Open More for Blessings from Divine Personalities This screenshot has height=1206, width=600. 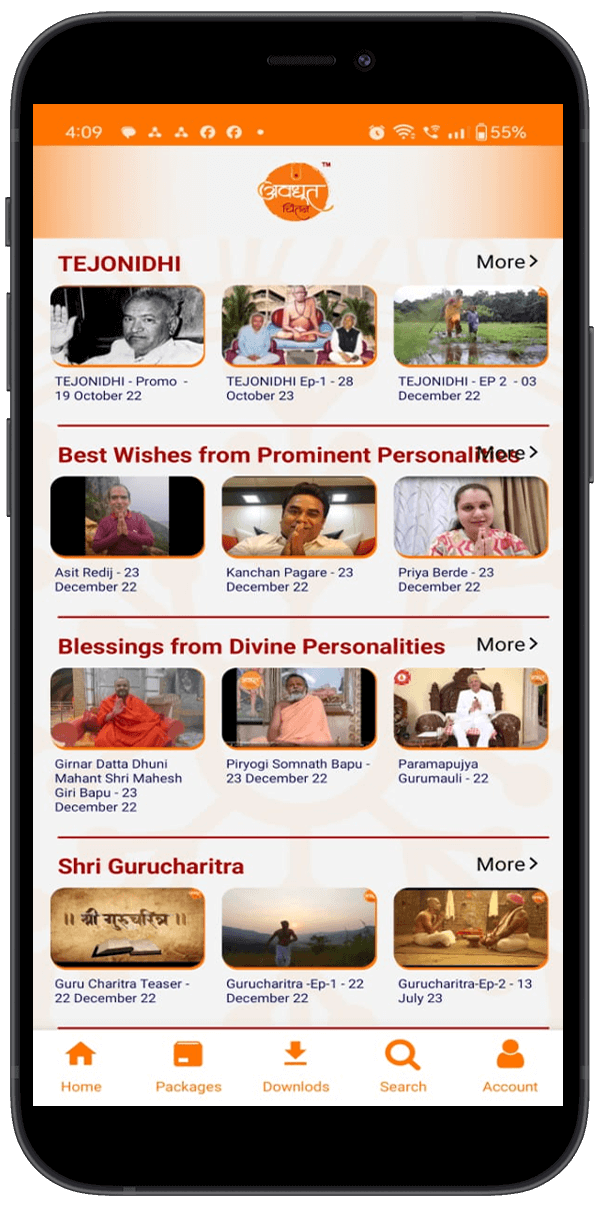click(x=507, y=645)
